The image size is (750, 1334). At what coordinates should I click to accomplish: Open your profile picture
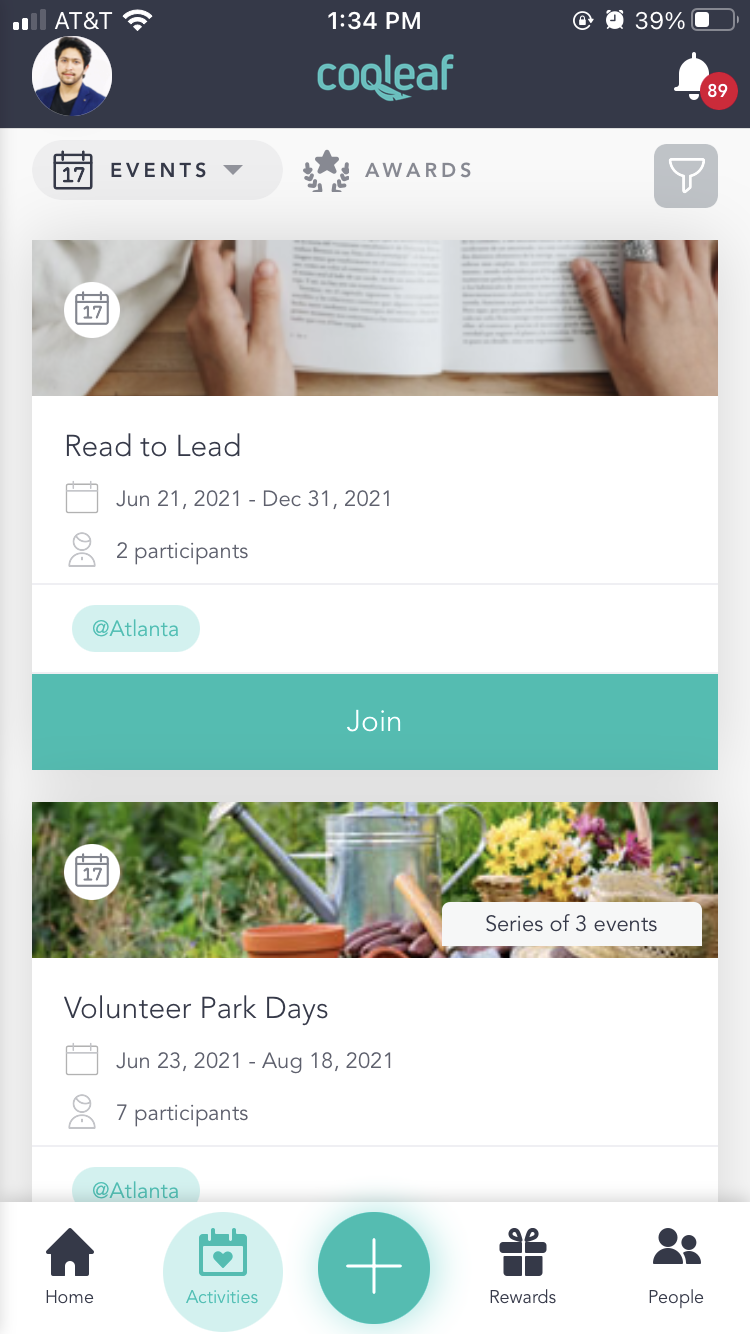coord(72,77)
